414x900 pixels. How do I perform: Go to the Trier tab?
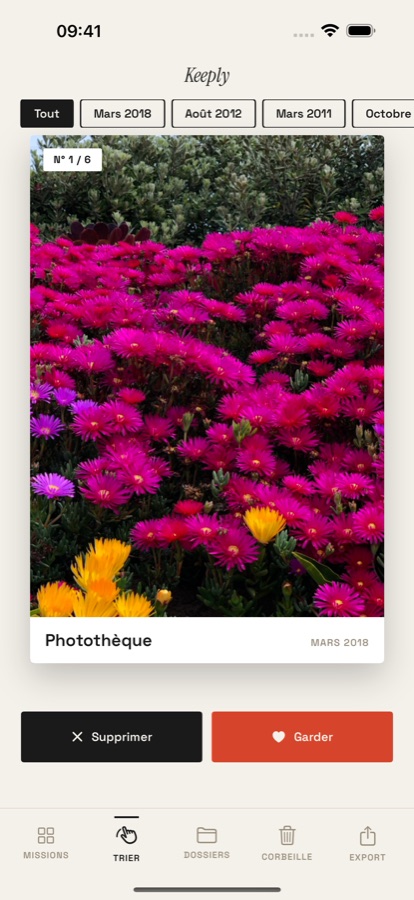tap(126, 843)
